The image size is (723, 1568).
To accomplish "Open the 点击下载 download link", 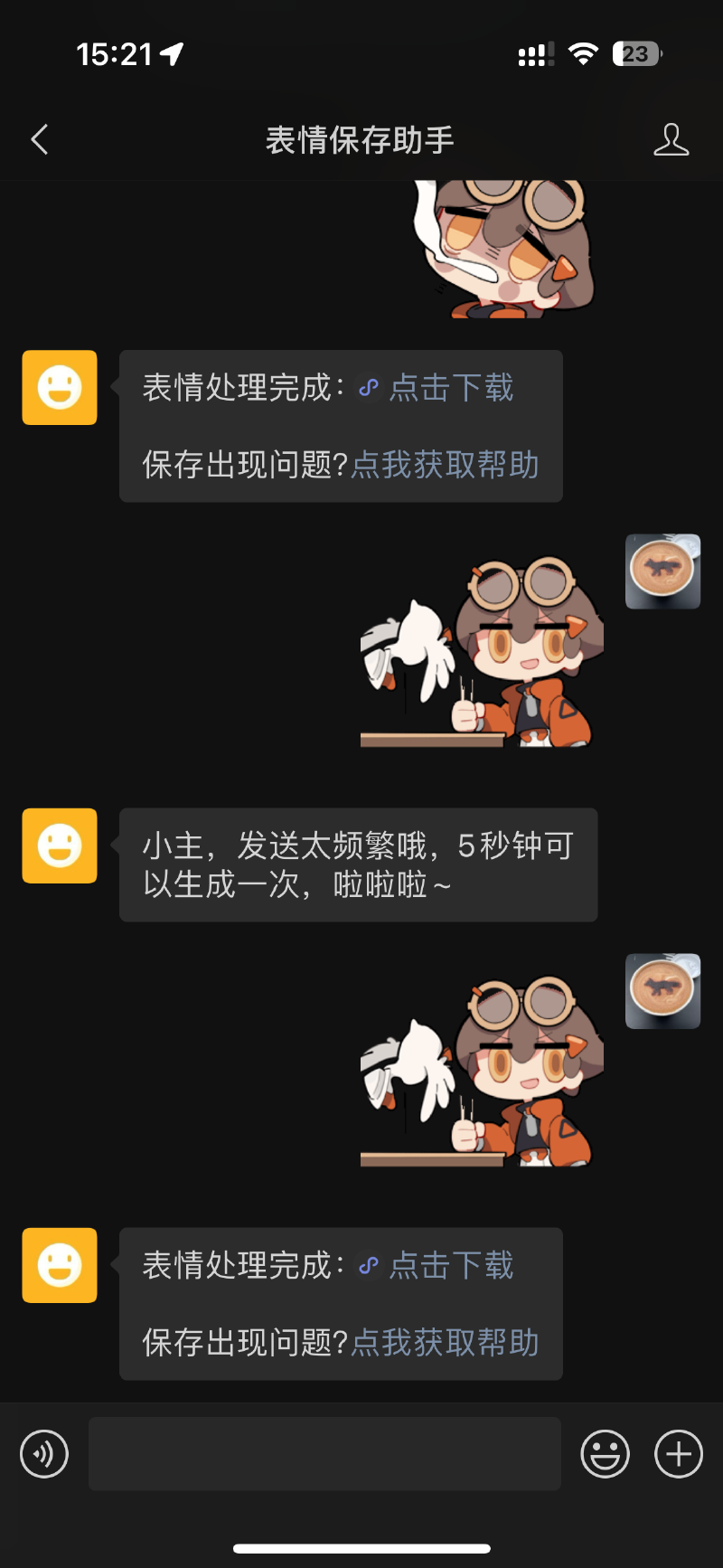I will [452, 387].
